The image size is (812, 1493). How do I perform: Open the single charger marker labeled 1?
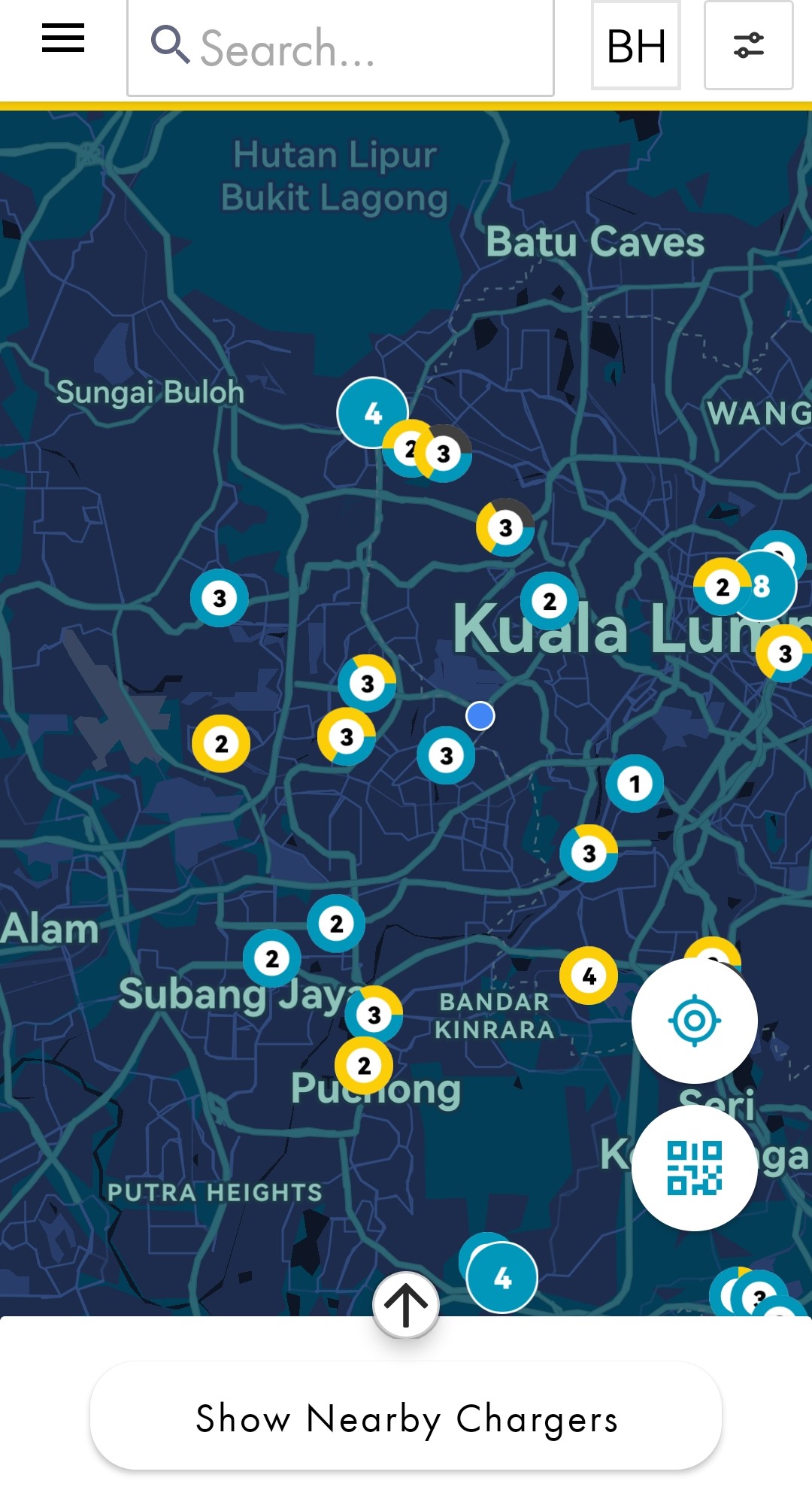[635, 784]
